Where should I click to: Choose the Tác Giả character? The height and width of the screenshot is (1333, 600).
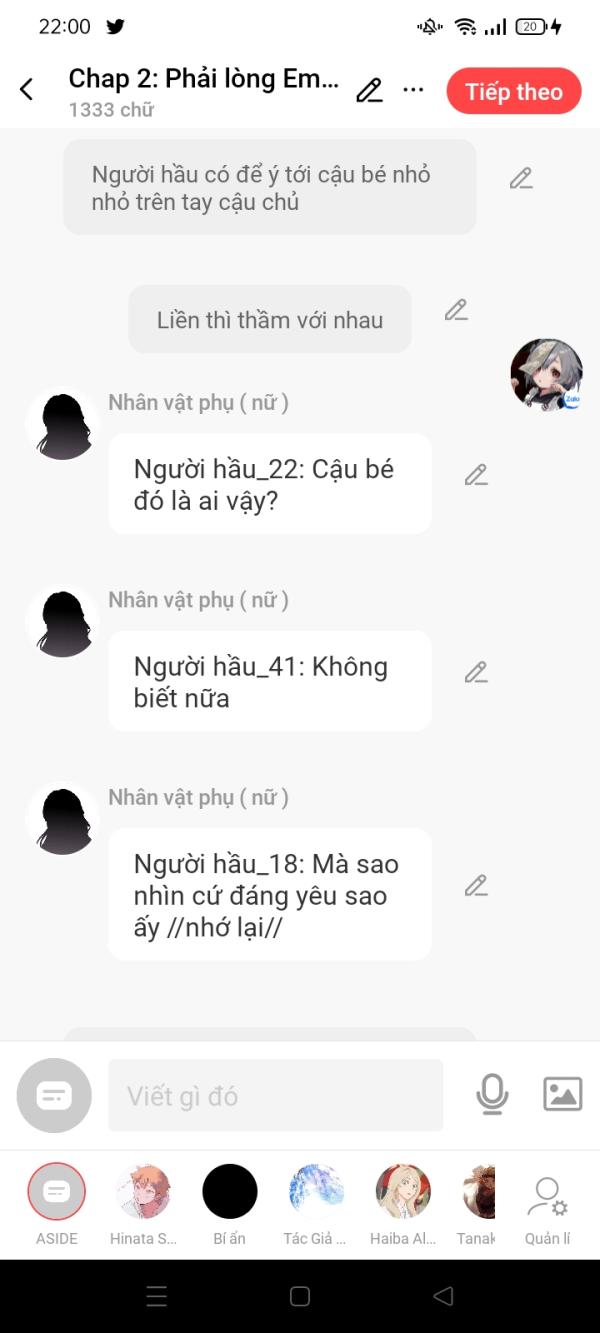tap(316, 1192)
